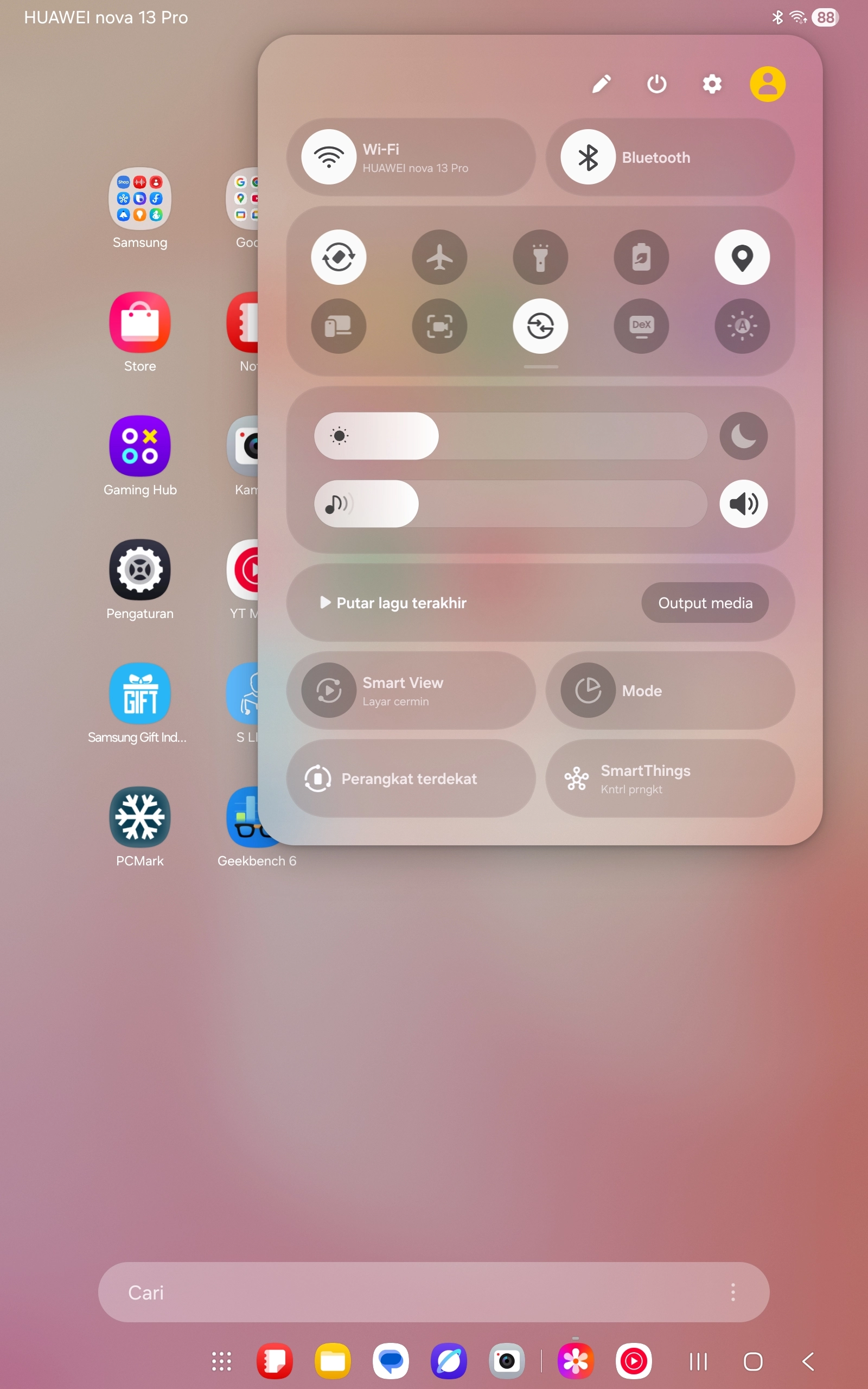This screenshot has width=868, height=1389.
Task: Open settings via the gear icon
Action: coord(712,85)
